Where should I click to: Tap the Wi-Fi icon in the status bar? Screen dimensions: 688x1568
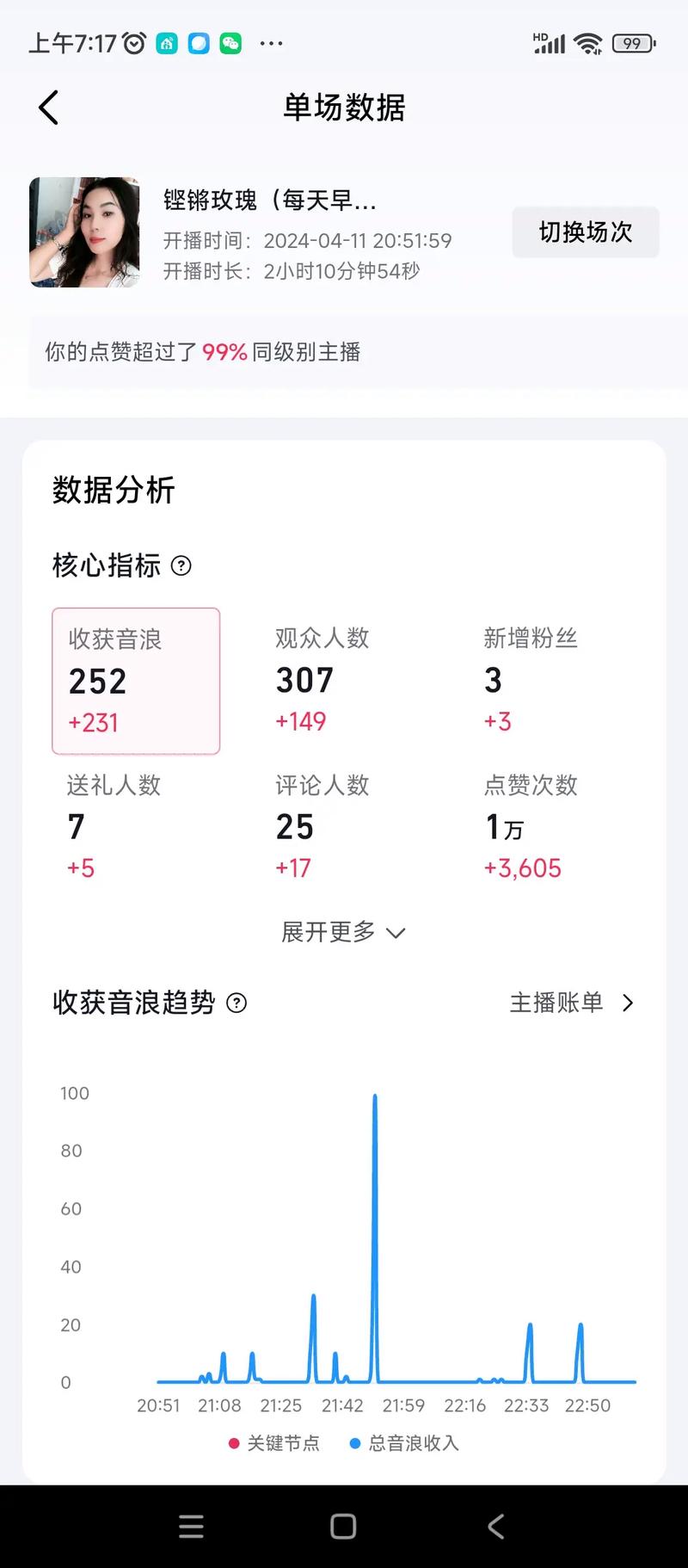pyautogui.click(x=589, y=42)
